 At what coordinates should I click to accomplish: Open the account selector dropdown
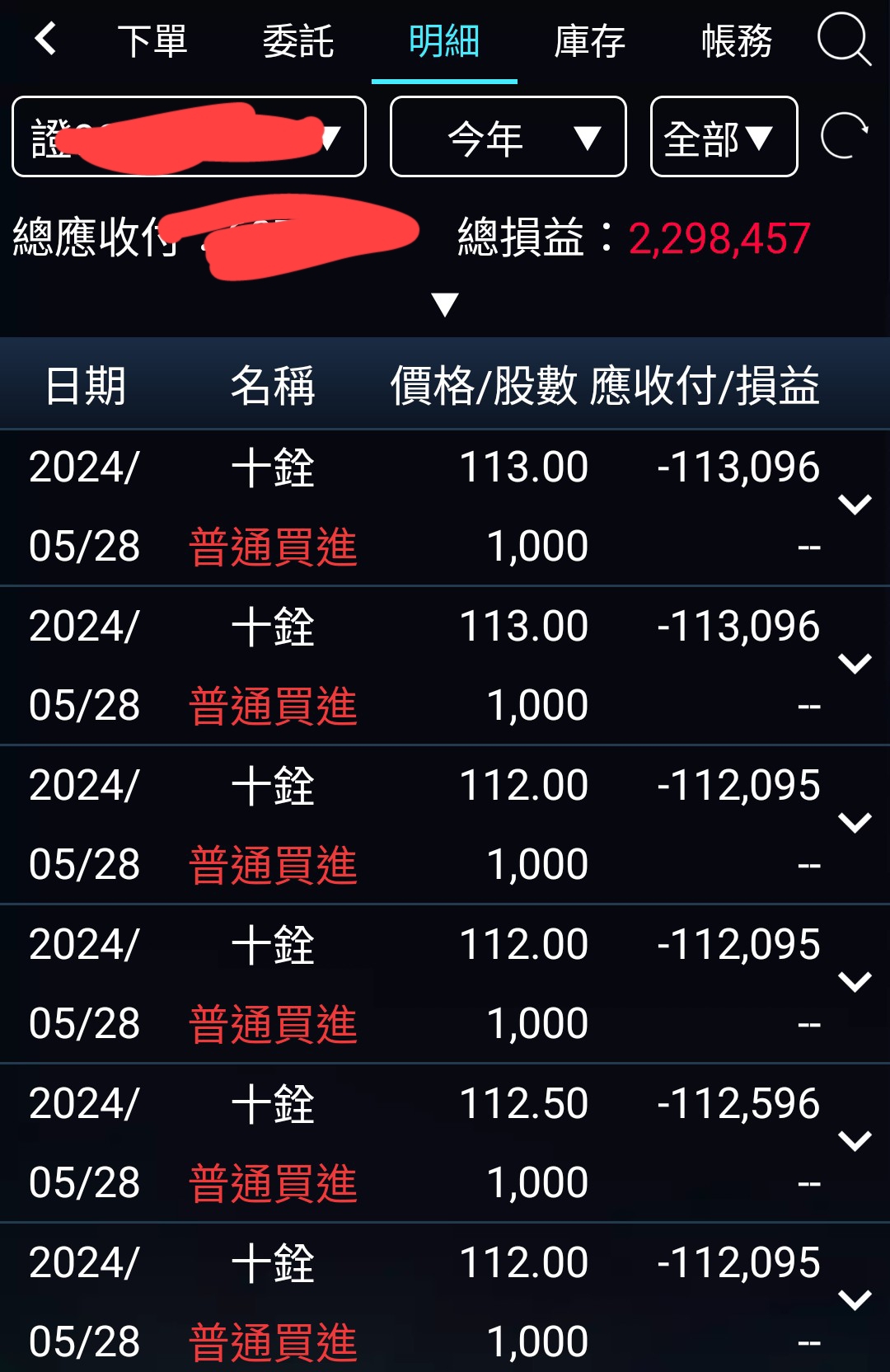click(189, 137)
